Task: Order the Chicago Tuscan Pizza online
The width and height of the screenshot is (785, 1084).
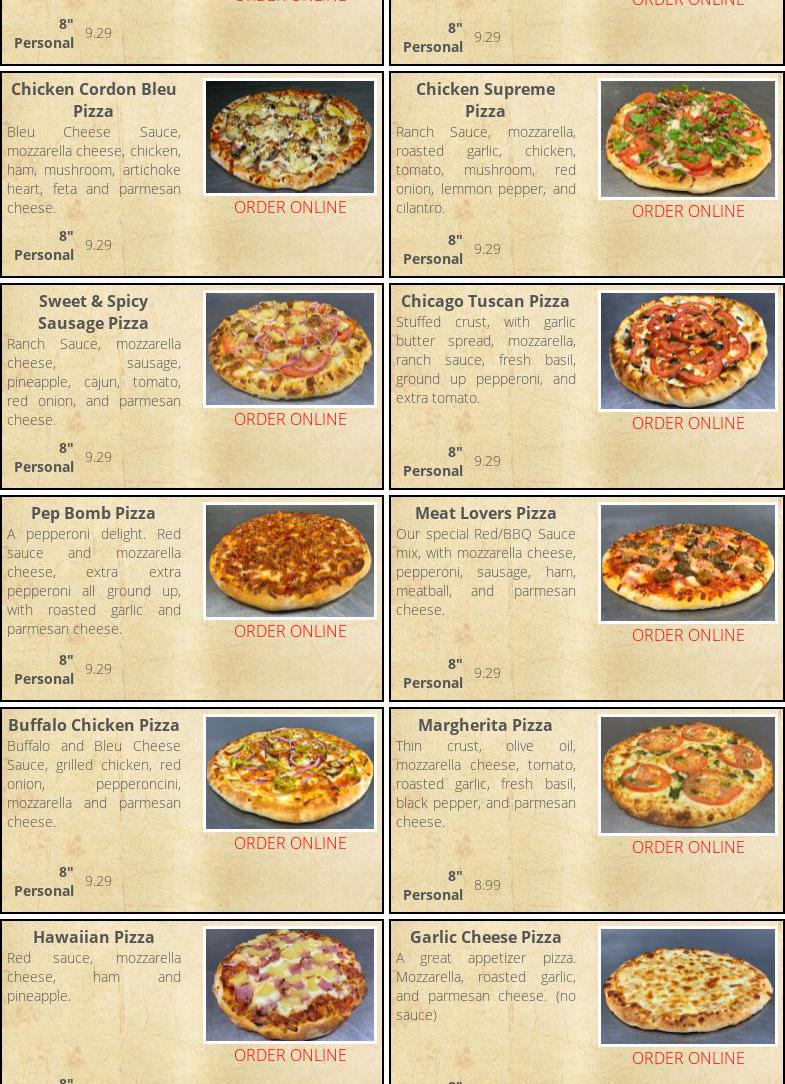Action: (688, 423)
